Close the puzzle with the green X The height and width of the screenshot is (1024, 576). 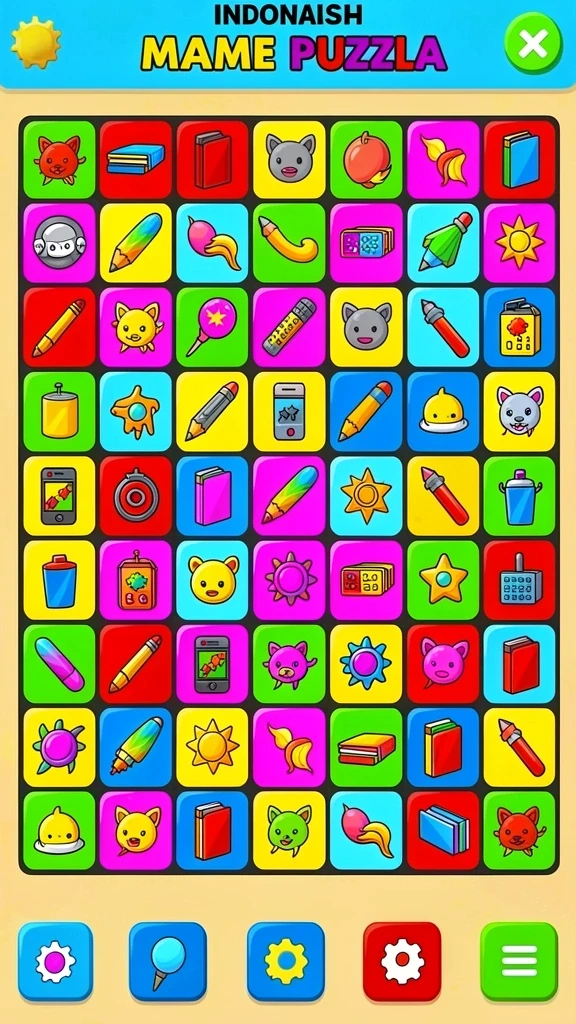(534, 44)
